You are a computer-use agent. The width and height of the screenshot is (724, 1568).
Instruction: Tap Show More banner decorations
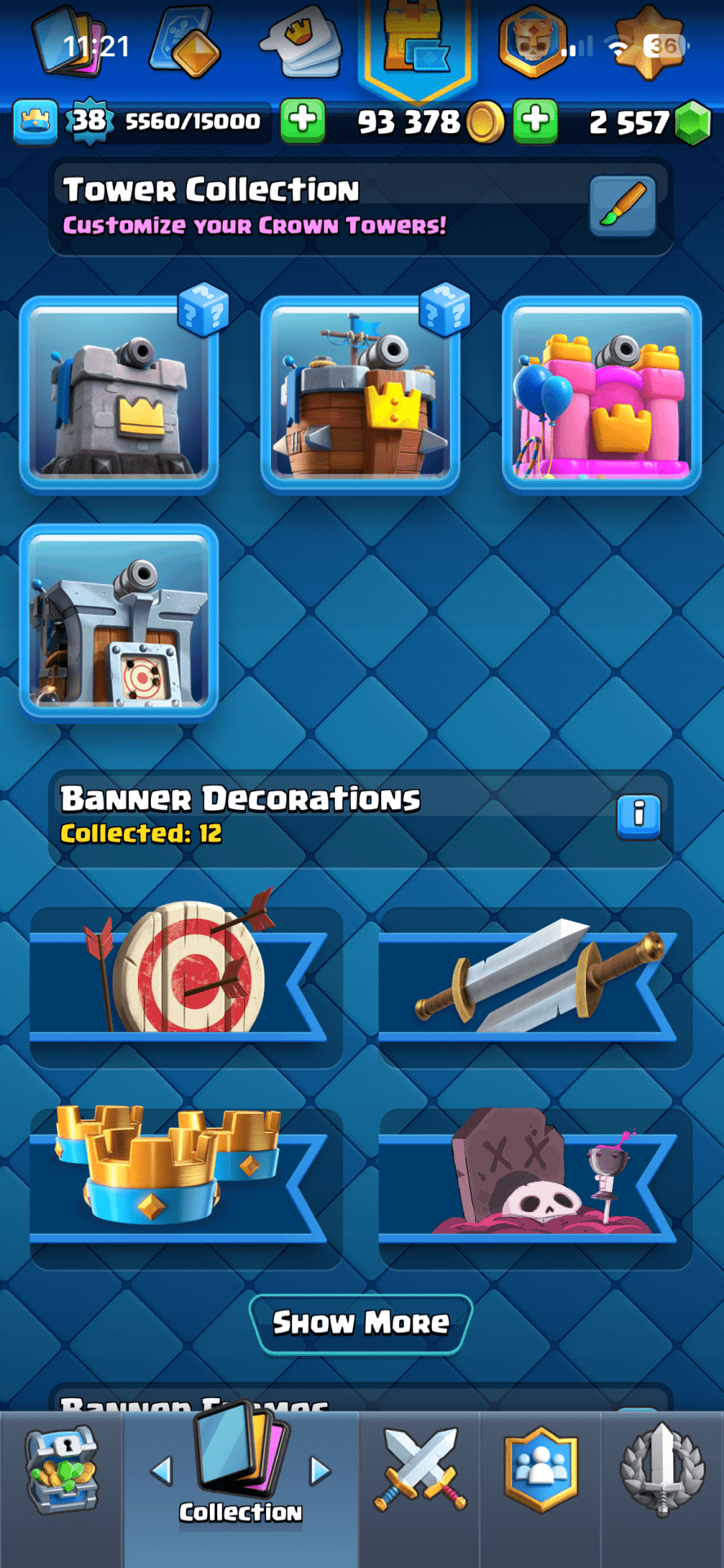[x=361, y=1322]
